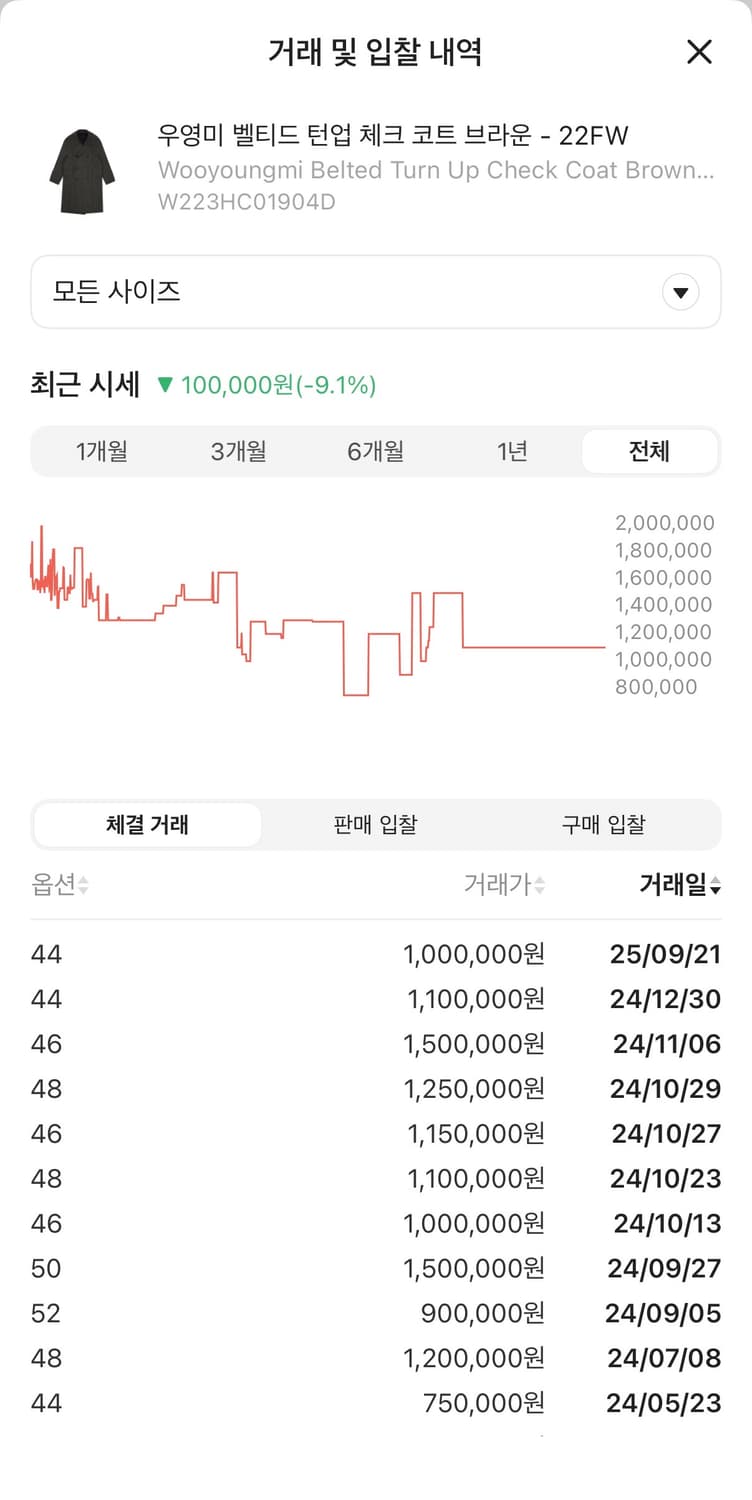Click the X icon to close the history view
Image resolution: width=752 pixels, height=1500 pixels.
[700, 54]
